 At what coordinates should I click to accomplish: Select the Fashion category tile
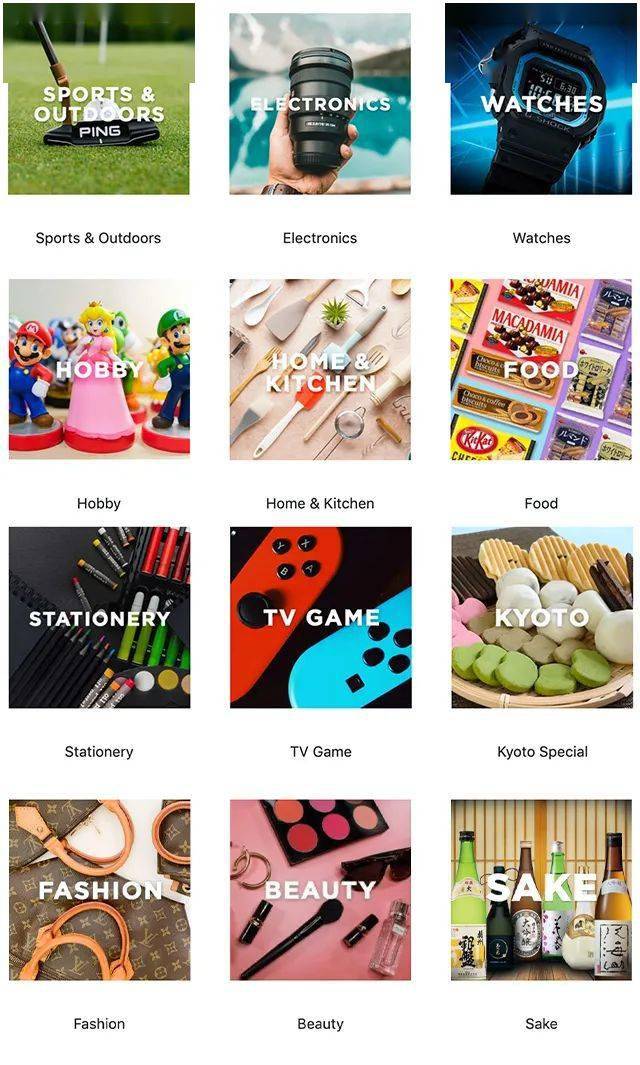(99, 889)
